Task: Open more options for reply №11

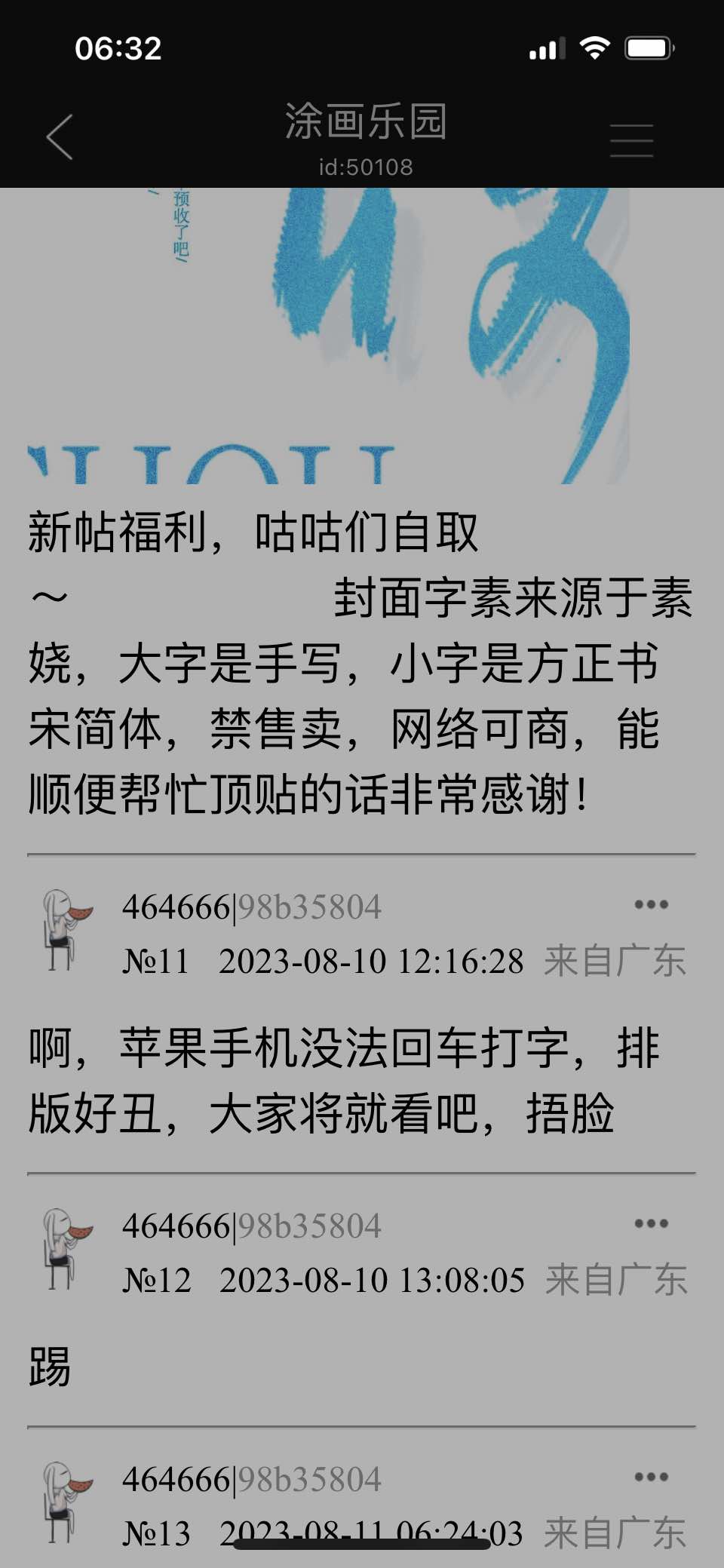Action: click(651, 904)
